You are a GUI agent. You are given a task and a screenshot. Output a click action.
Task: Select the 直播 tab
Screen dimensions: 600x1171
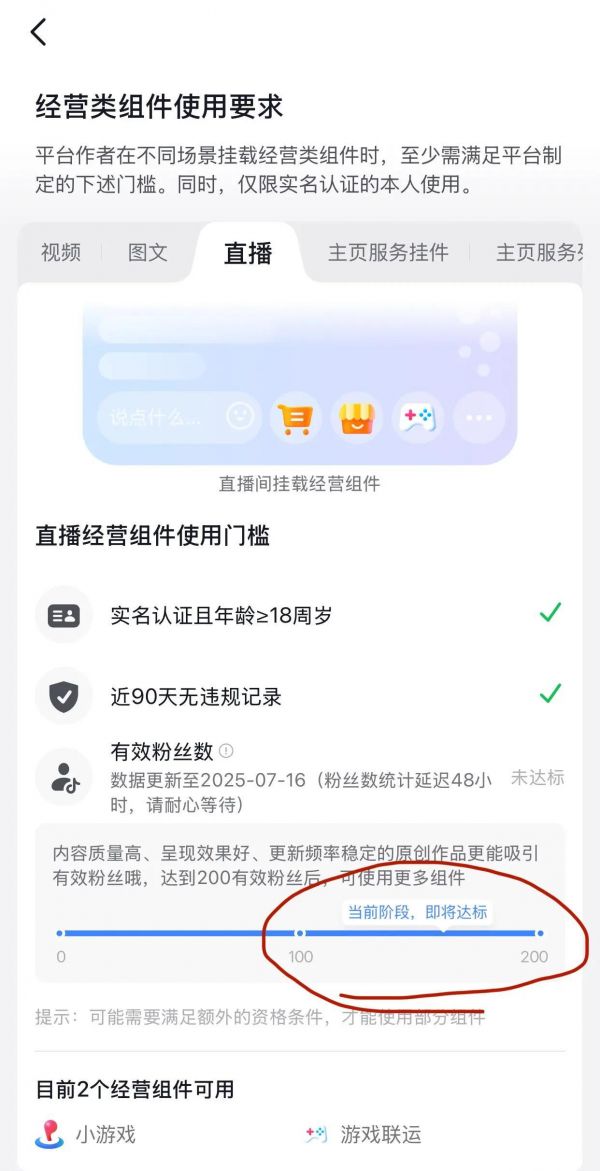point(248,253)
